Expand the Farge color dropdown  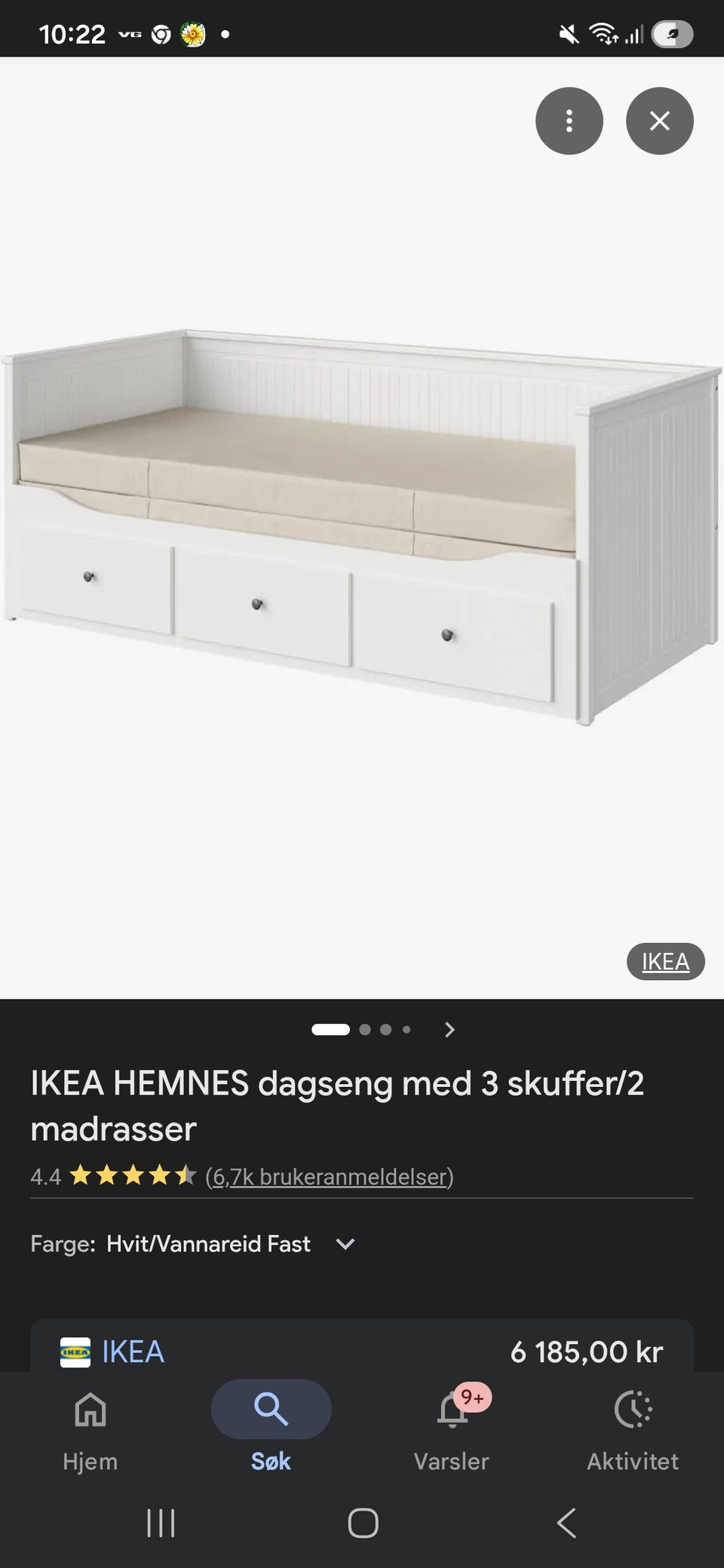point(345,1244)
